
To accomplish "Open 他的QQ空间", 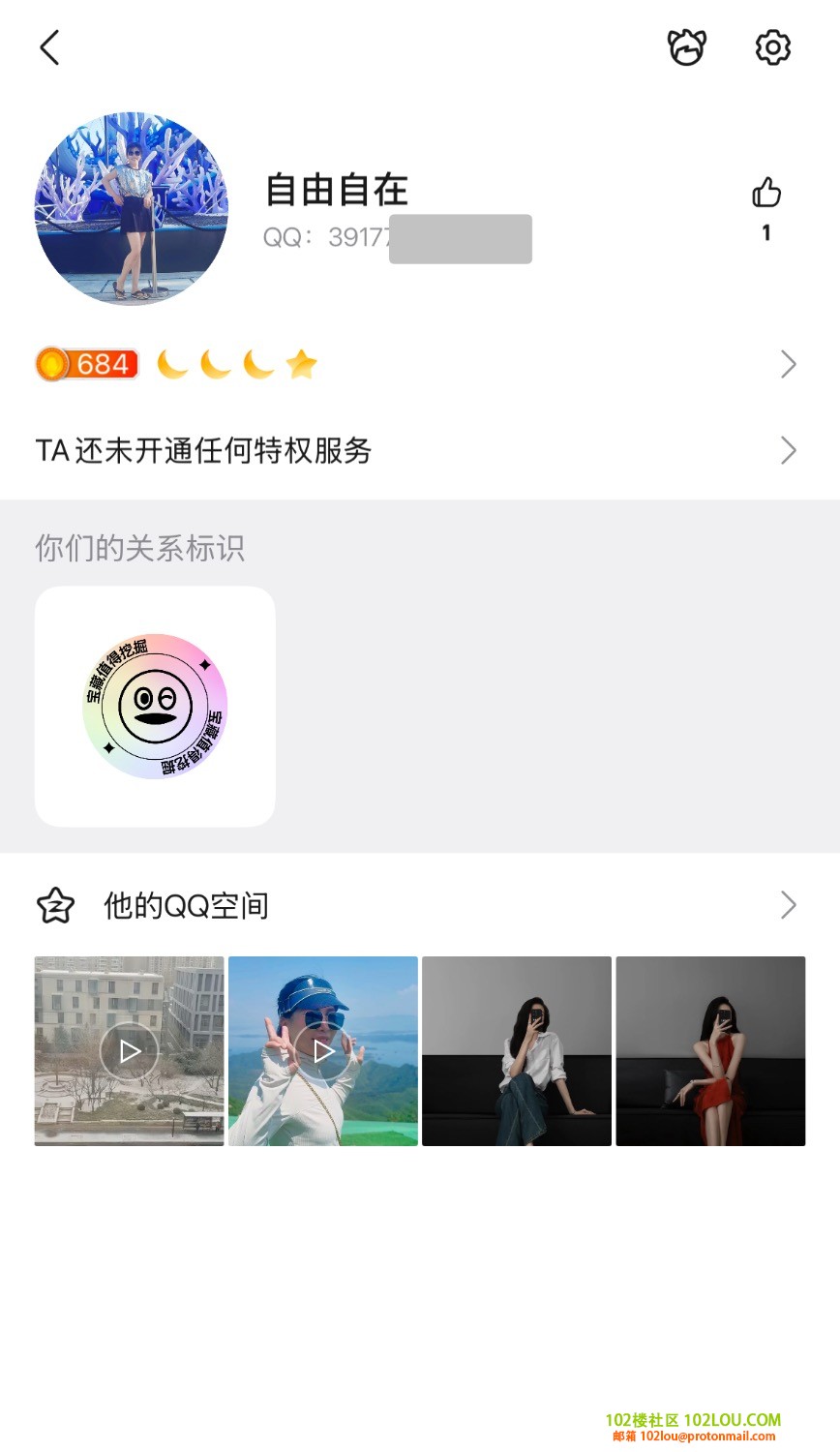I will (416, 905).
